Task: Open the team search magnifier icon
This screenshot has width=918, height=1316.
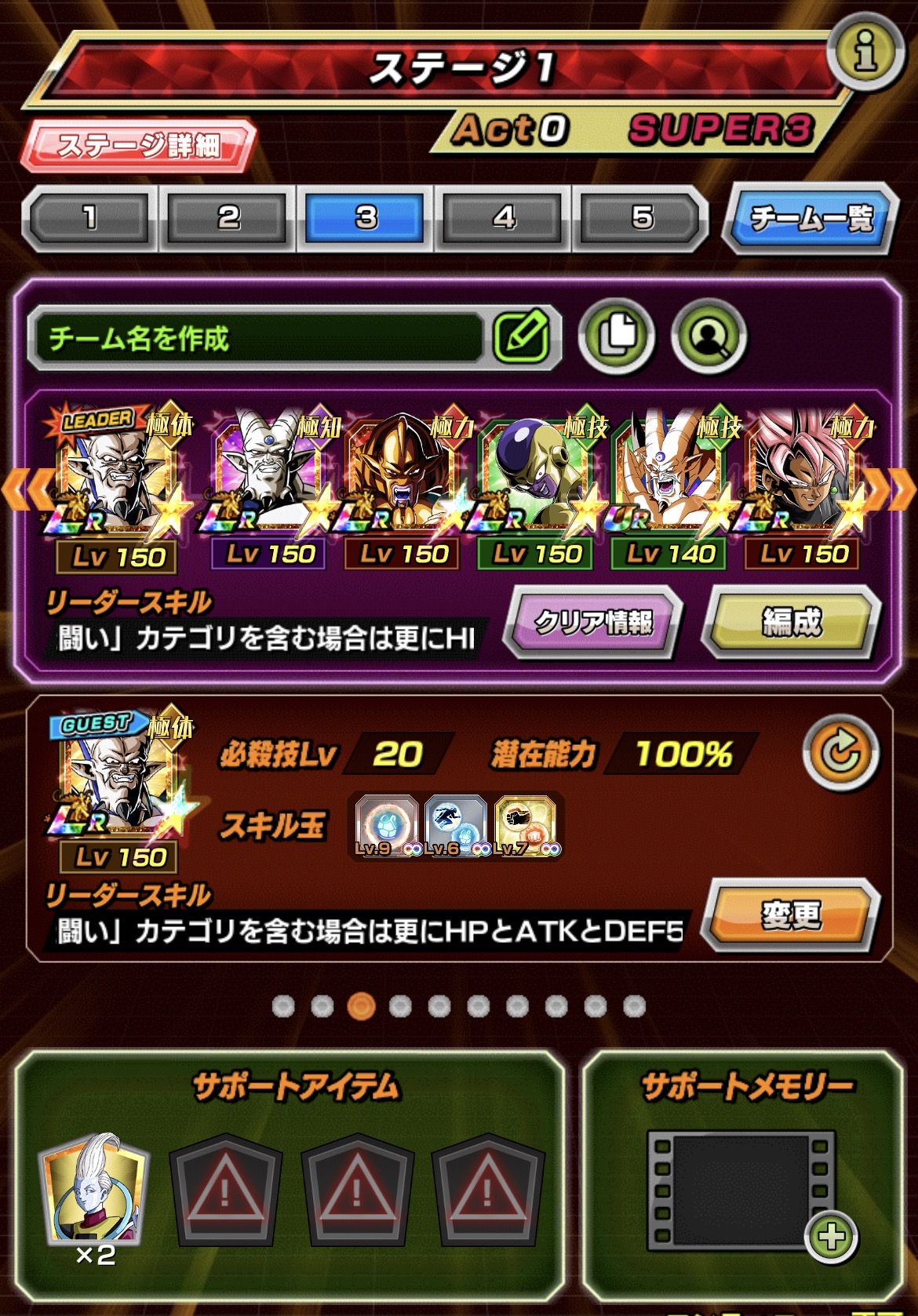Action: coord(709,337)
